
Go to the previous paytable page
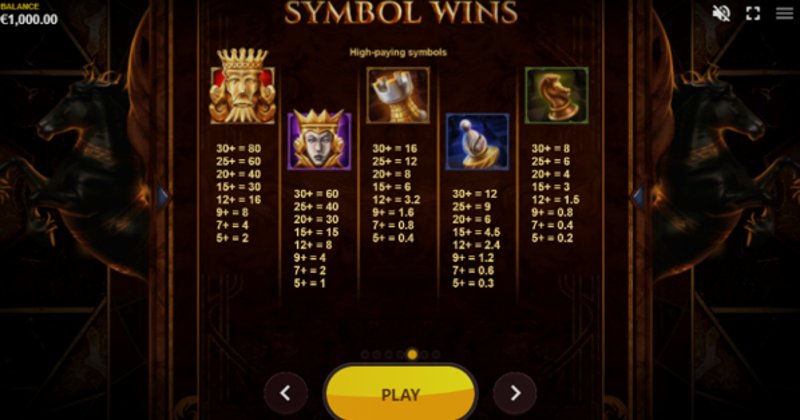285,393
